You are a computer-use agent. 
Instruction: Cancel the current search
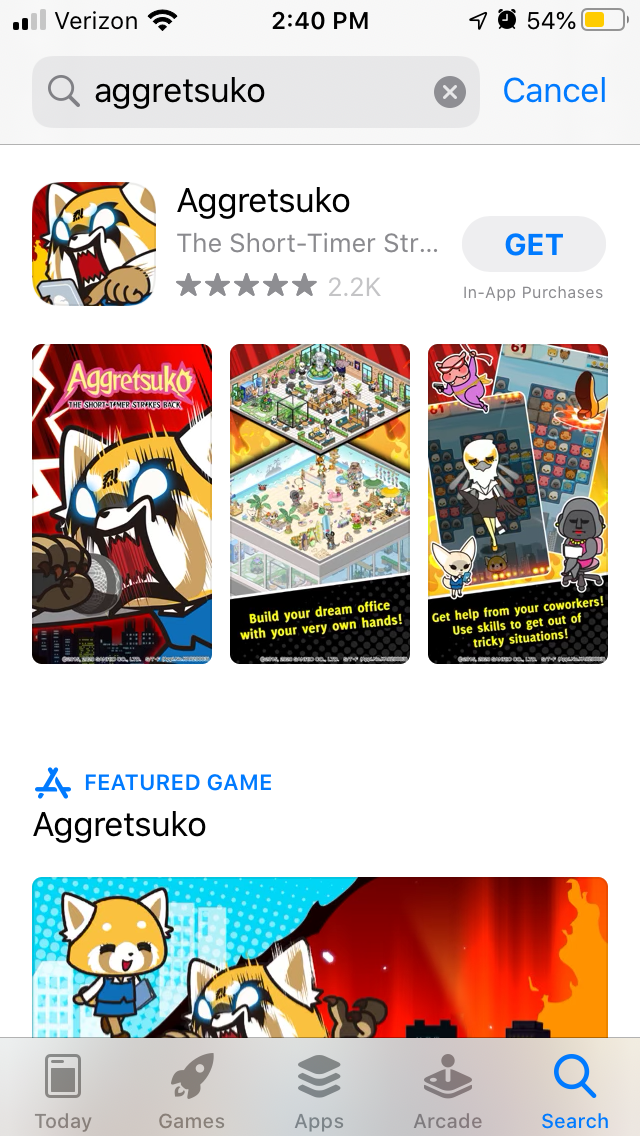[x=554, y=91]
